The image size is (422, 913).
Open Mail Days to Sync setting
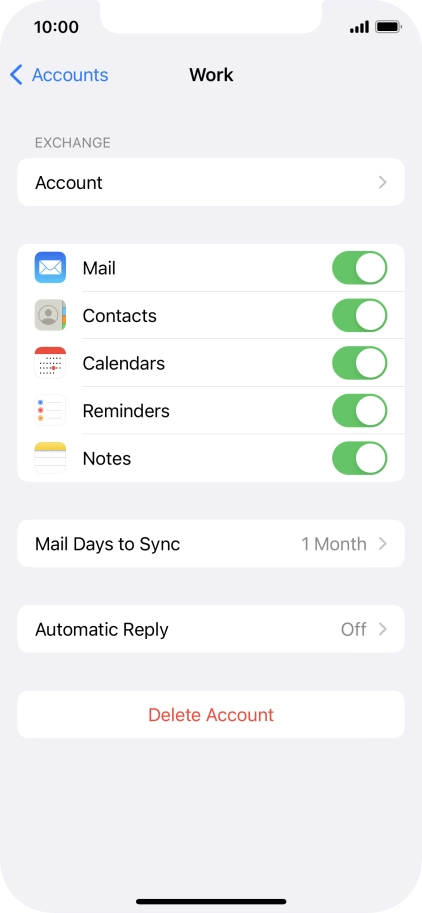[x=211, y=544]
